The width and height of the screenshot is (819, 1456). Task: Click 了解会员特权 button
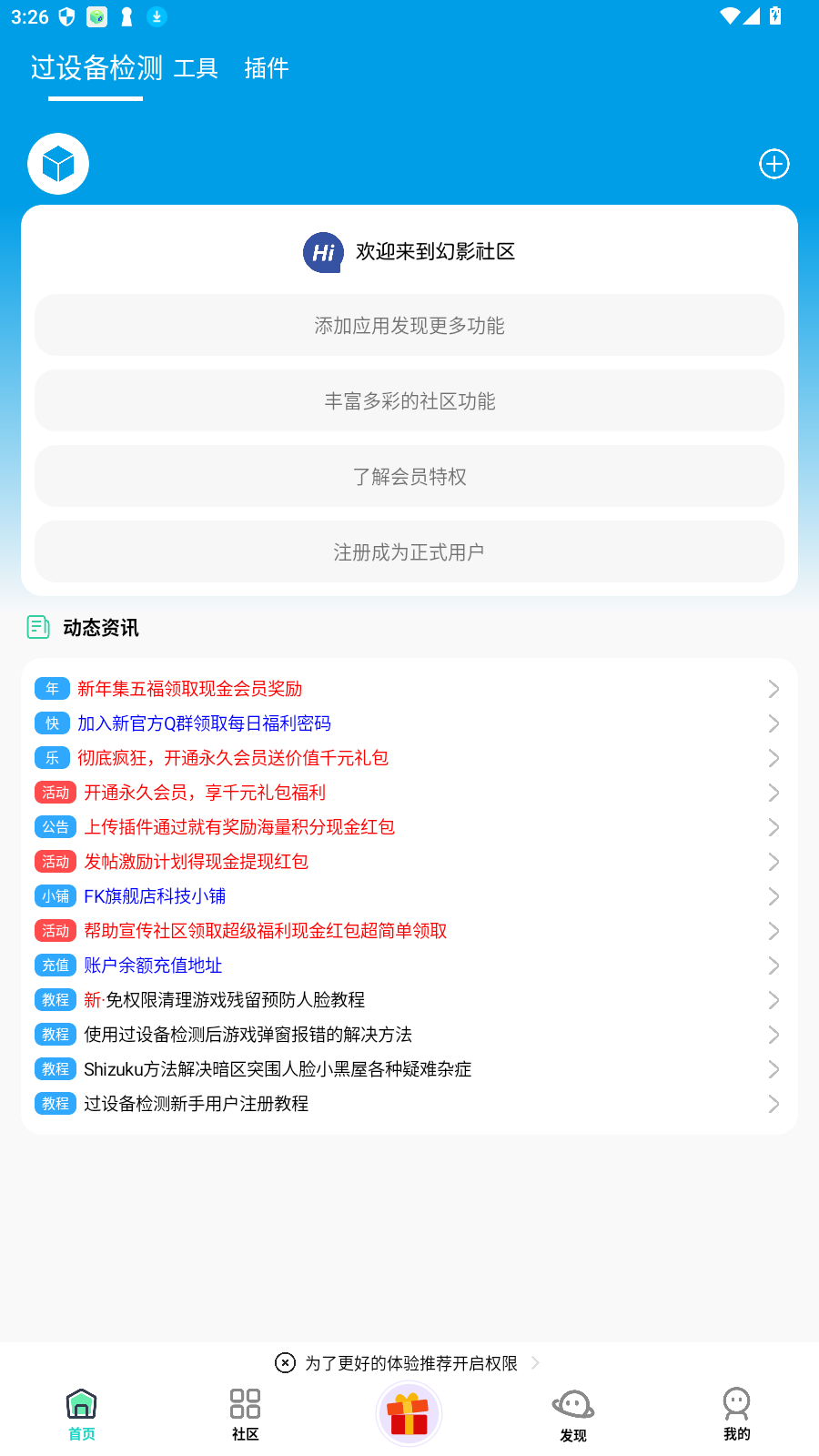click(x=409, y=476)
